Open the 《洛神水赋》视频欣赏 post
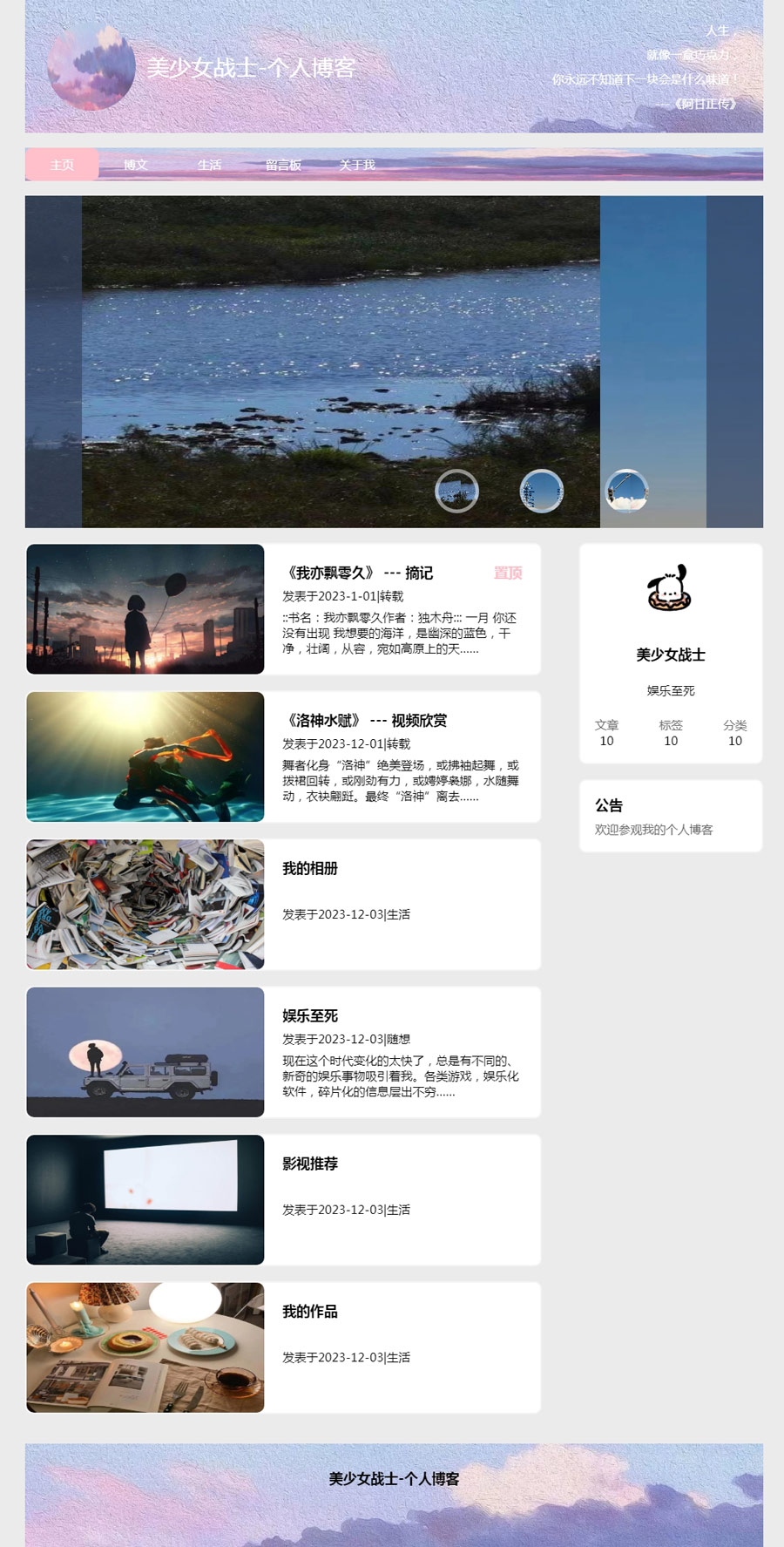 point(366,721)
